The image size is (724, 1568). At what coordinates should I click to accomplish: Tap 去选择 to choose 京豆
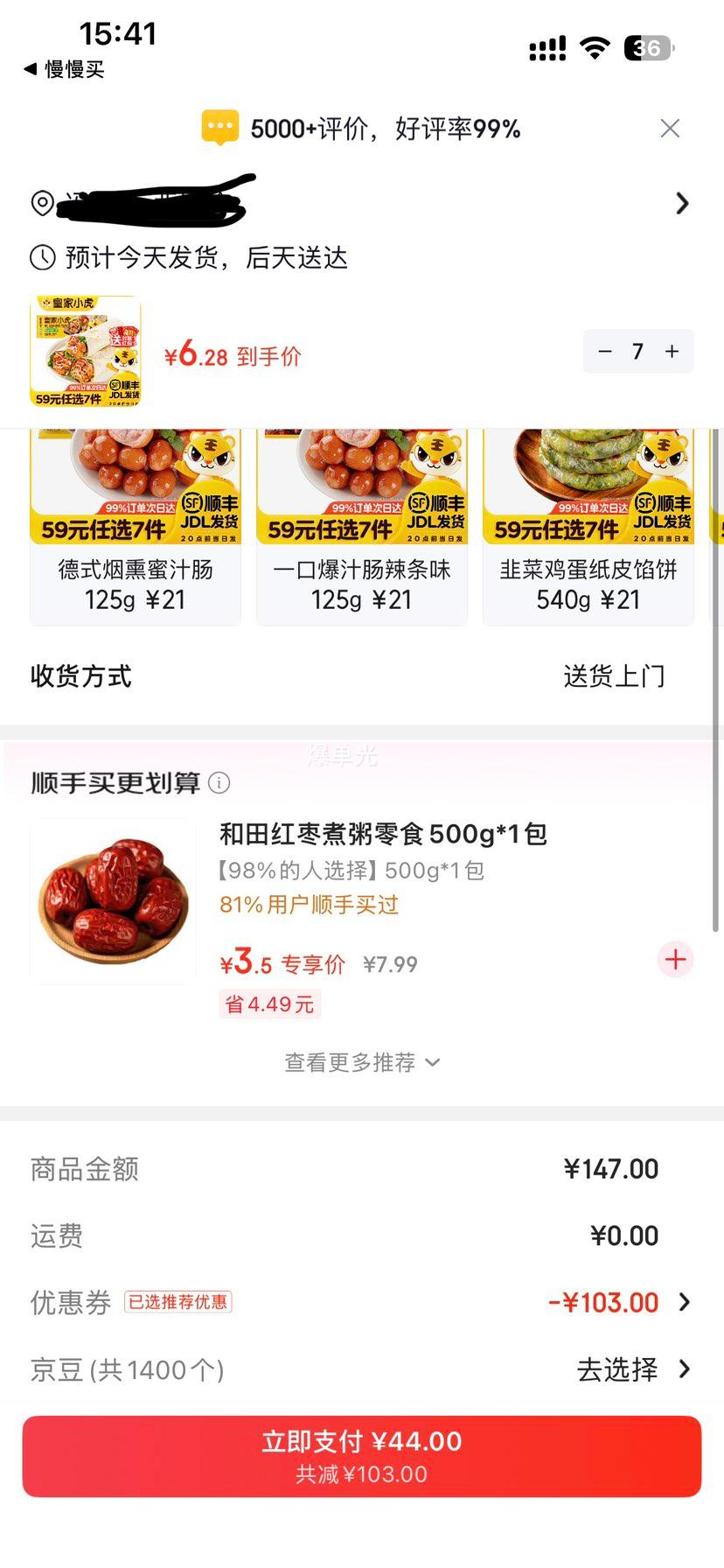617,1369
